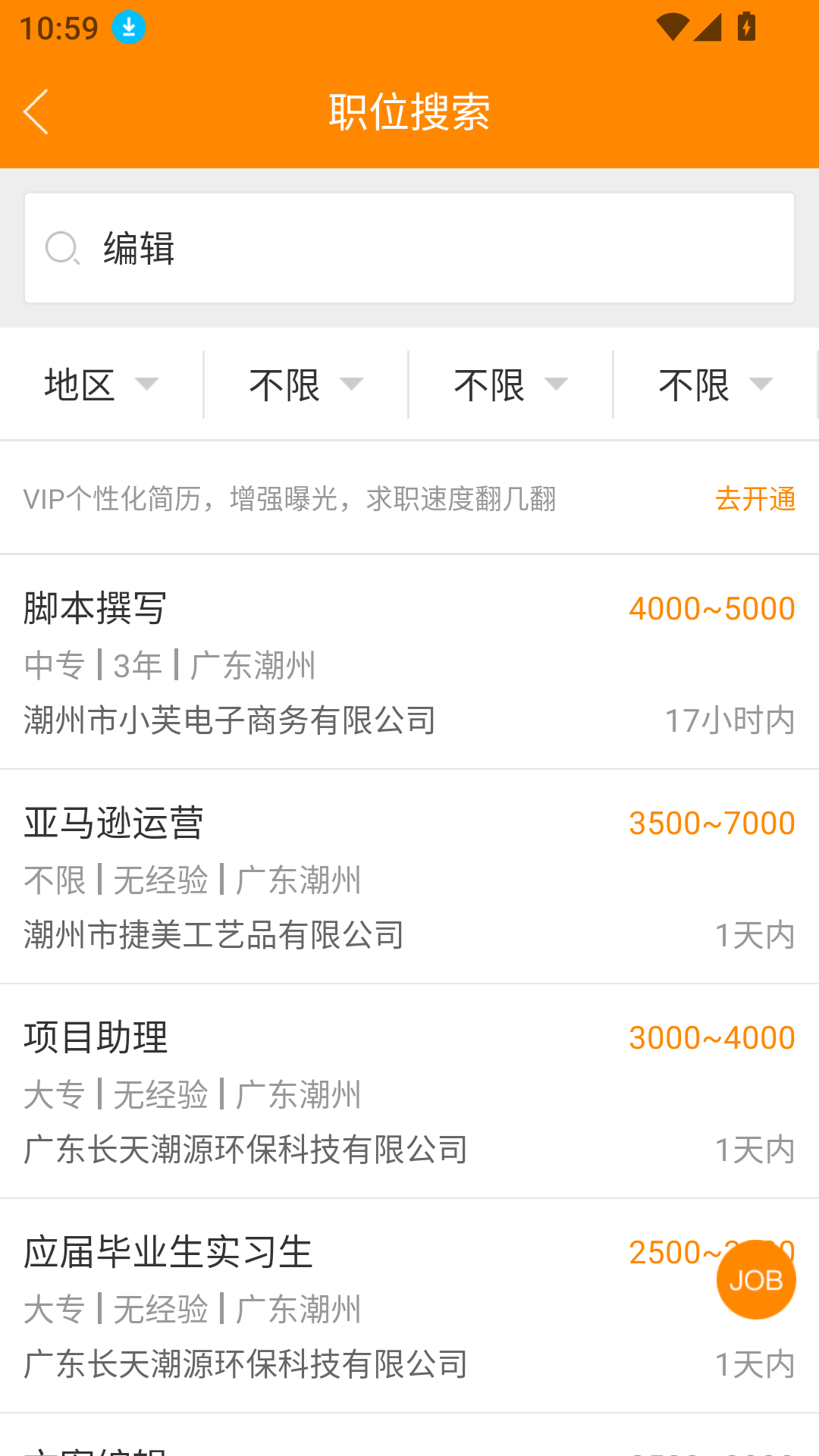Open the 地区 region filter dropdown
Viewport: 819px width, 1456px height.
100,384
